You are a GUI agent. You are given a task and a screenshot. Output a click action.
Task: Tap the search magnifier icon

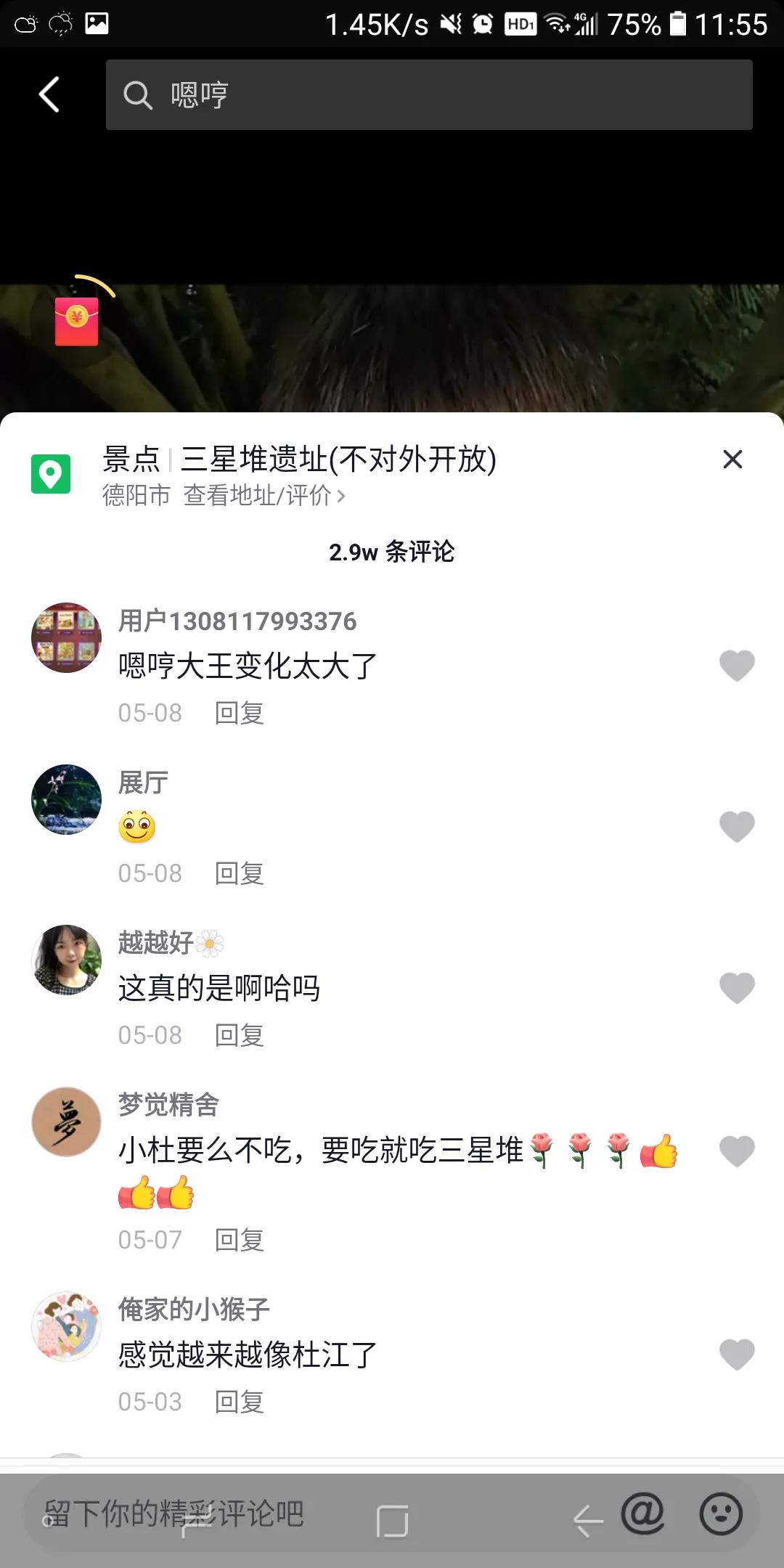pos(138,94)
